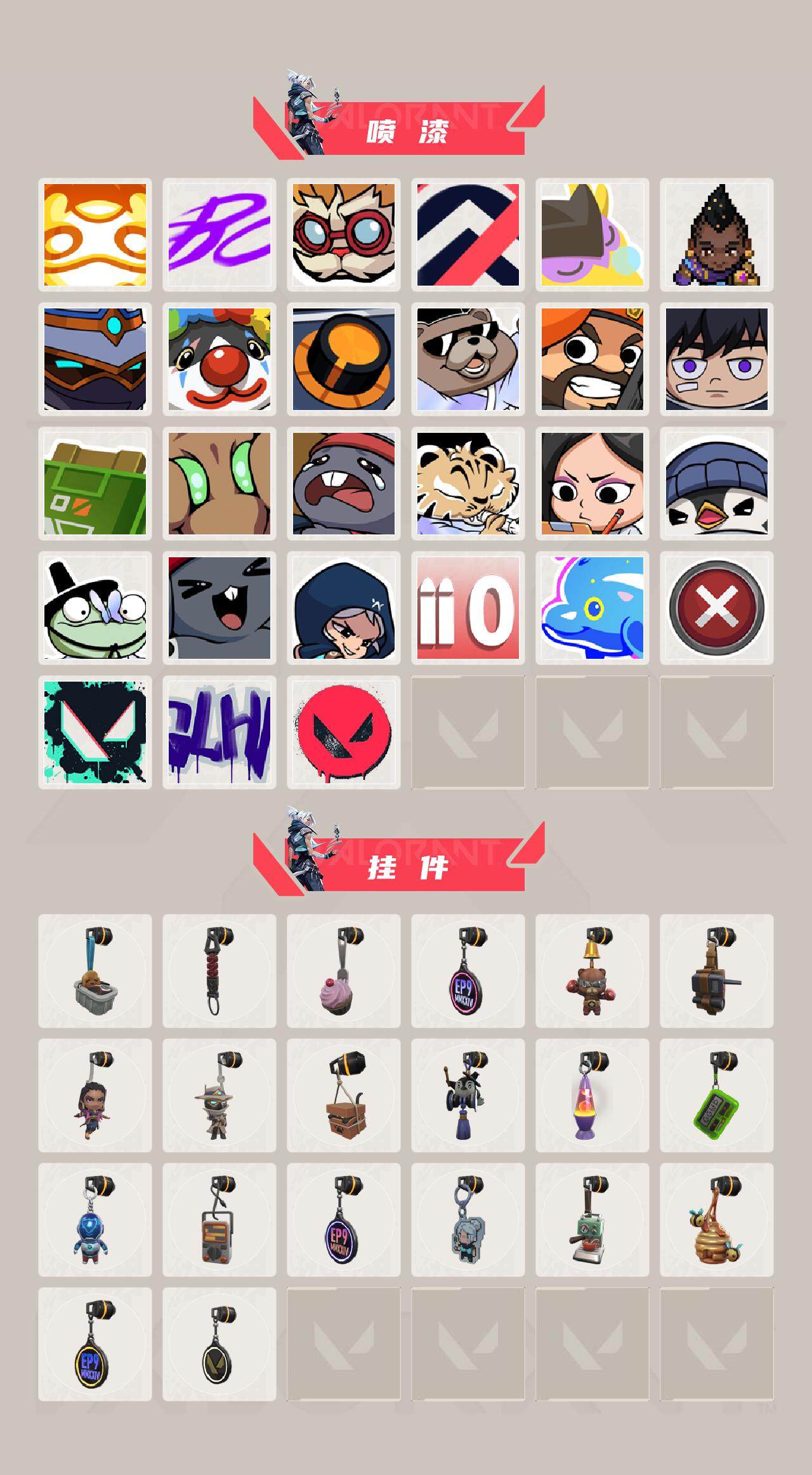The height and width of the screenshot is (1475, 812).
Task: Select the sleeping tiger cub spray
Action: [x=469, y=482]
